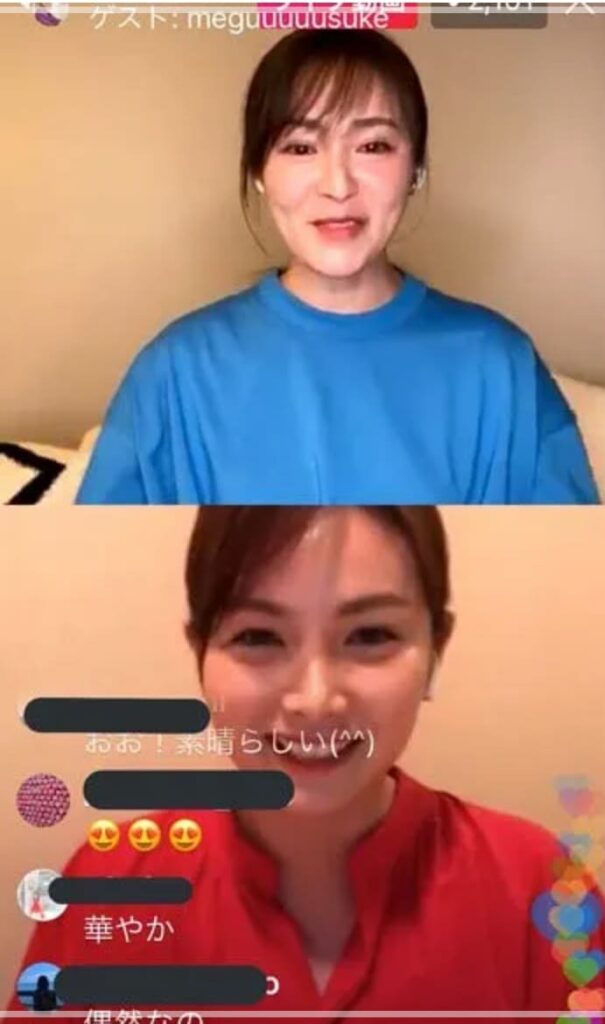Close the live video with the X
Image resolution: width=605 pixels, height=1024 pixels.
click(x=578, y=6)
